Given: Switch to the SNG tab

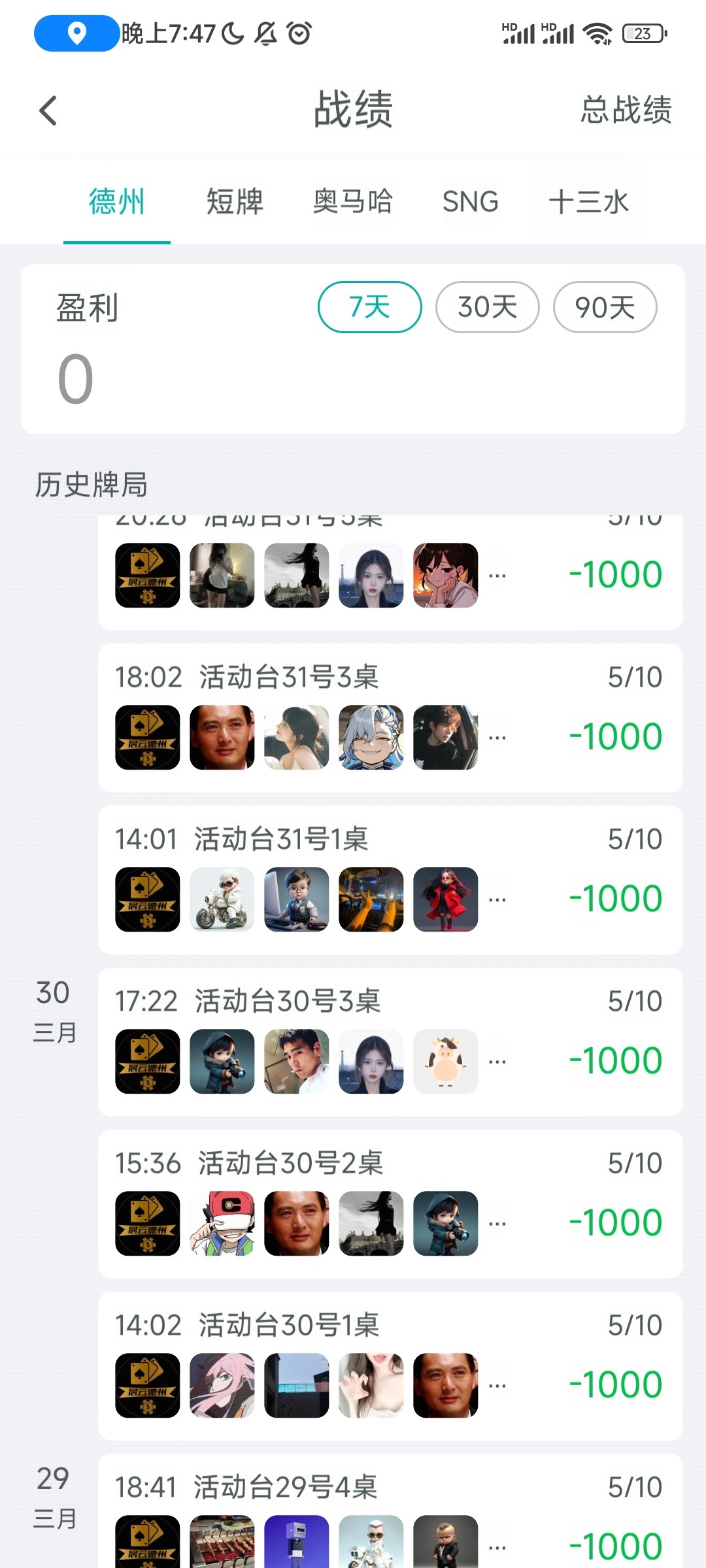Looking at the screenshot, I should 470,201.
